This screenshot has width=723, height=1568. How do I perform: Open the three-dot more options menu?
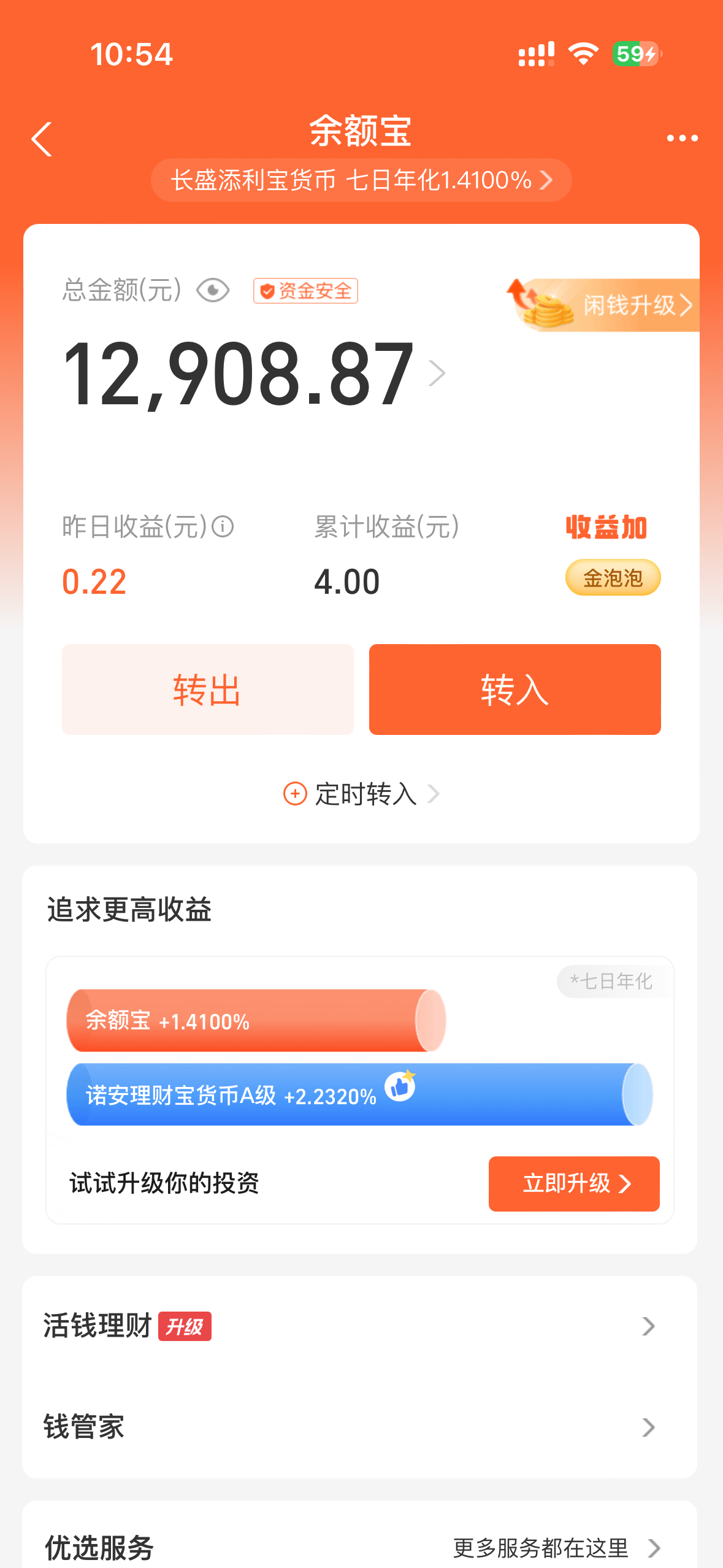(682, 139)
